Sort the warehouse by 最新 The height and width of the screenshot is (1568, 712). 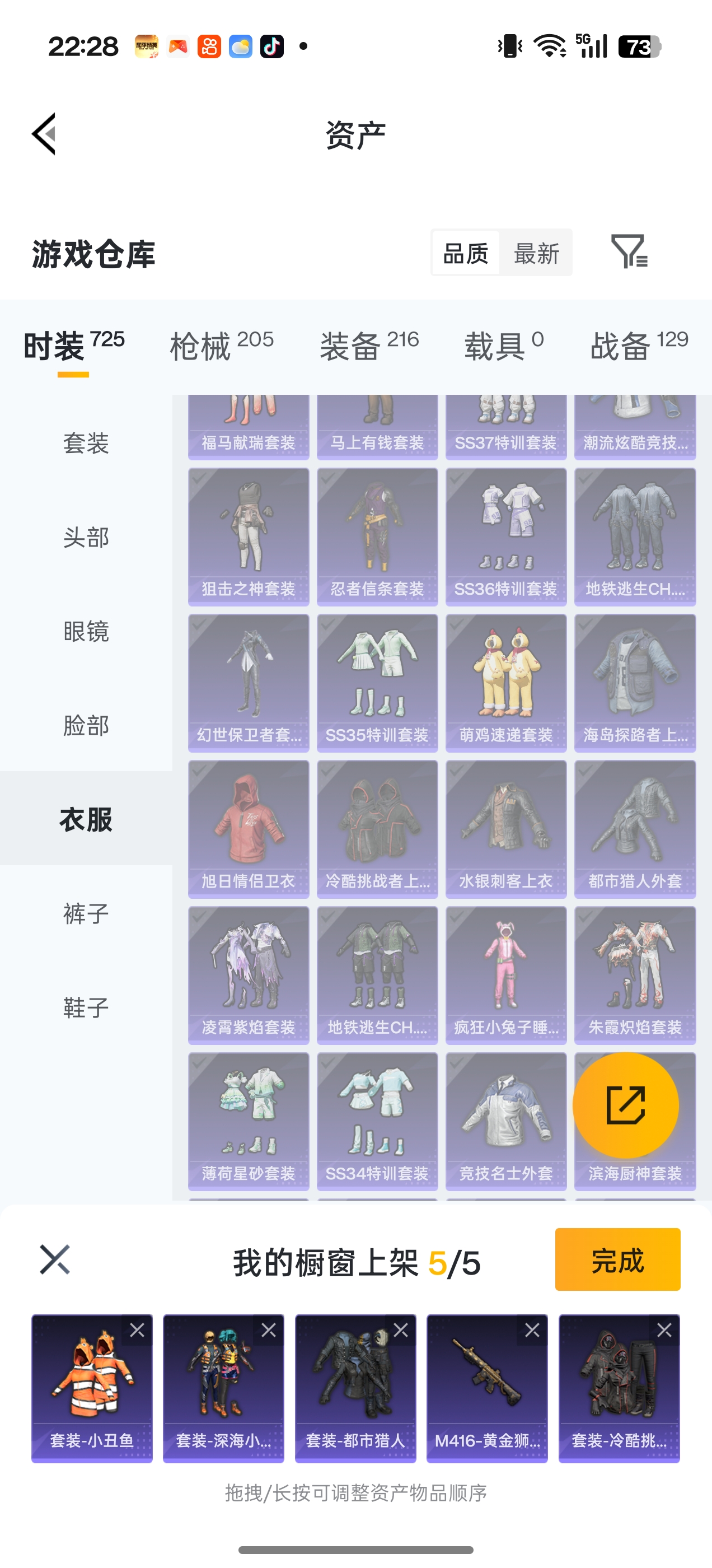tap(536, 253)
